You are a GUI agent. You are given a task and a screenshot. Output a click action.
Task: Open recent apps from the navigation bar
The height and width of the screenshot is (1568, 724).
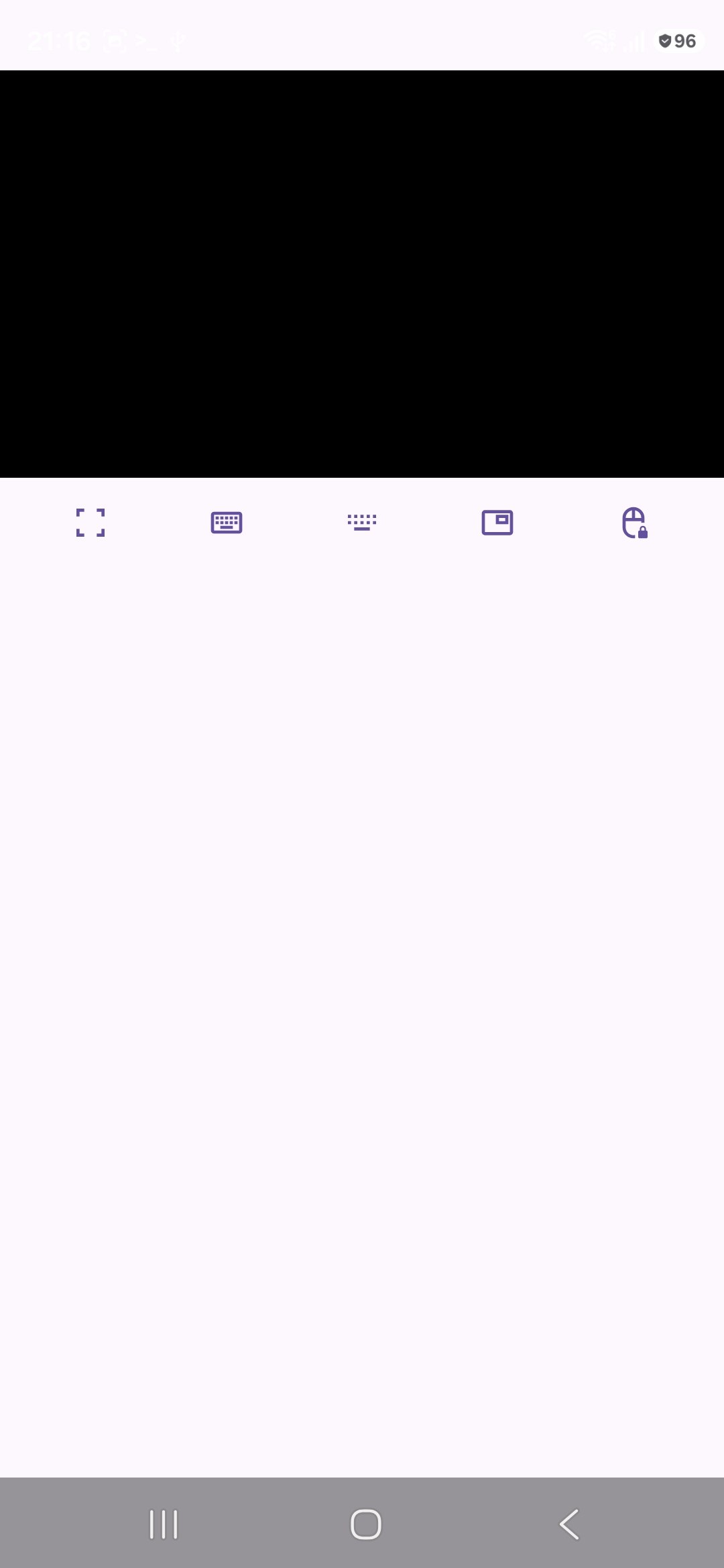pos(164,1524)
